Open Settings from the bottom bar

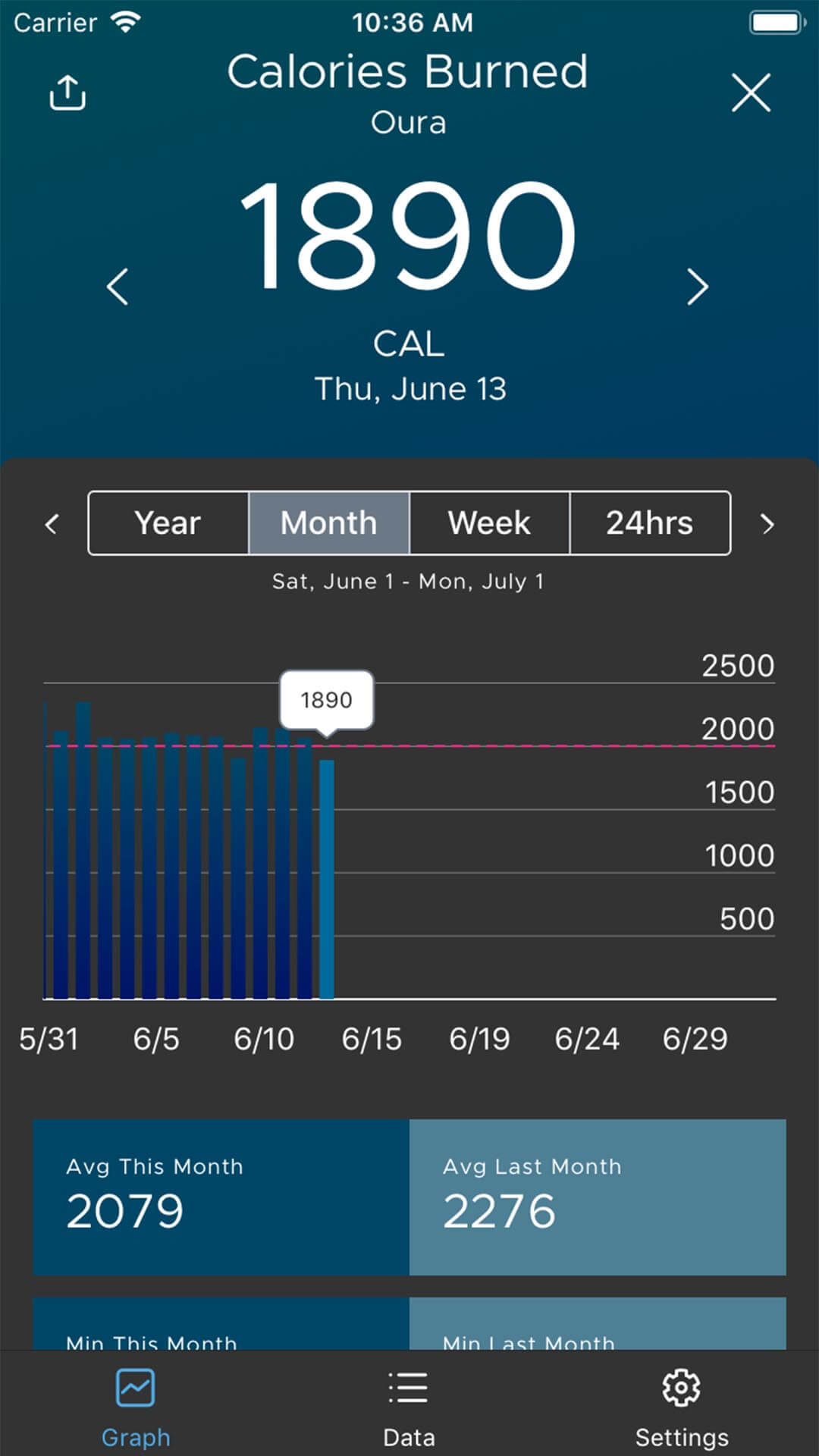[681, 1405]
